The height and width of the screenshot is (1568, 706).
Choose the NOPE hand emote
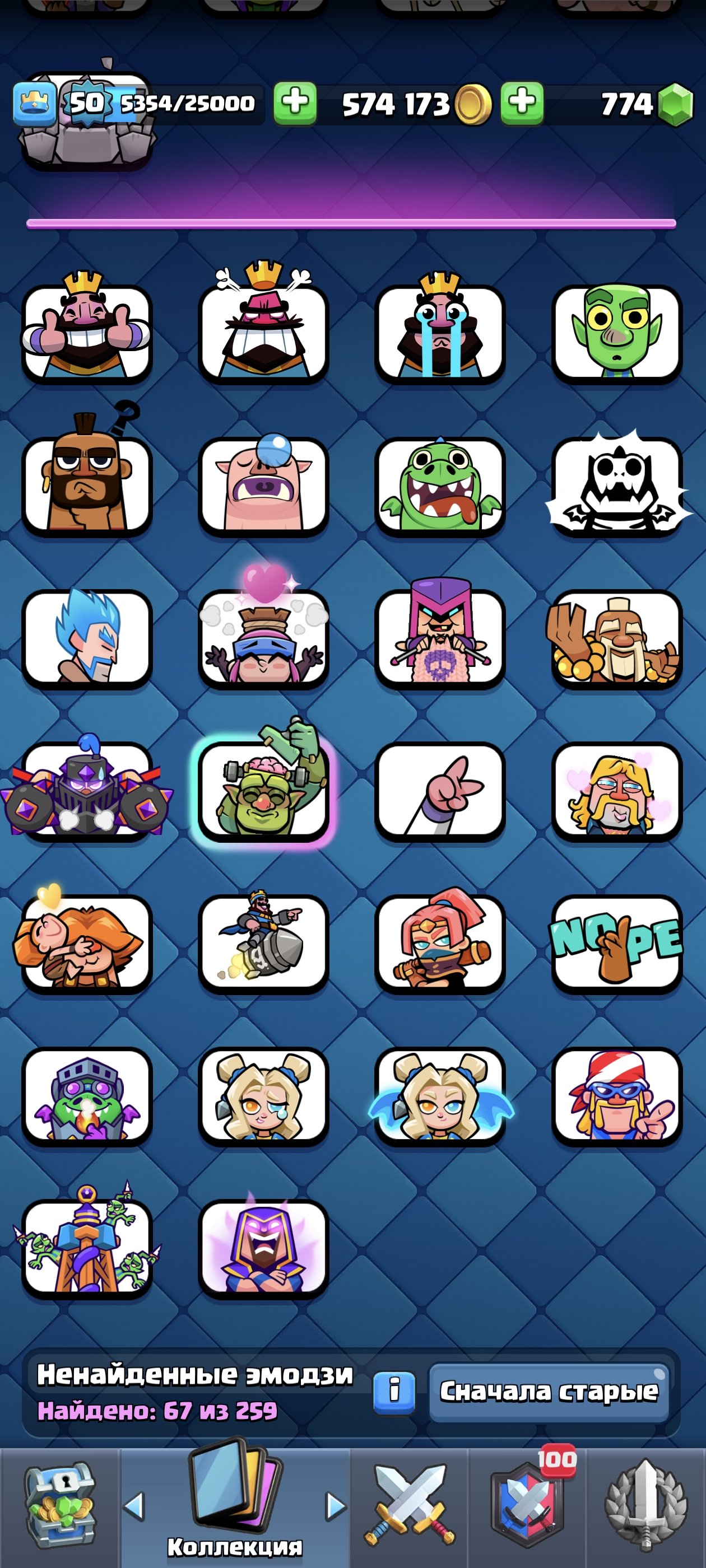pyautogui.click(x=616, y=942)
